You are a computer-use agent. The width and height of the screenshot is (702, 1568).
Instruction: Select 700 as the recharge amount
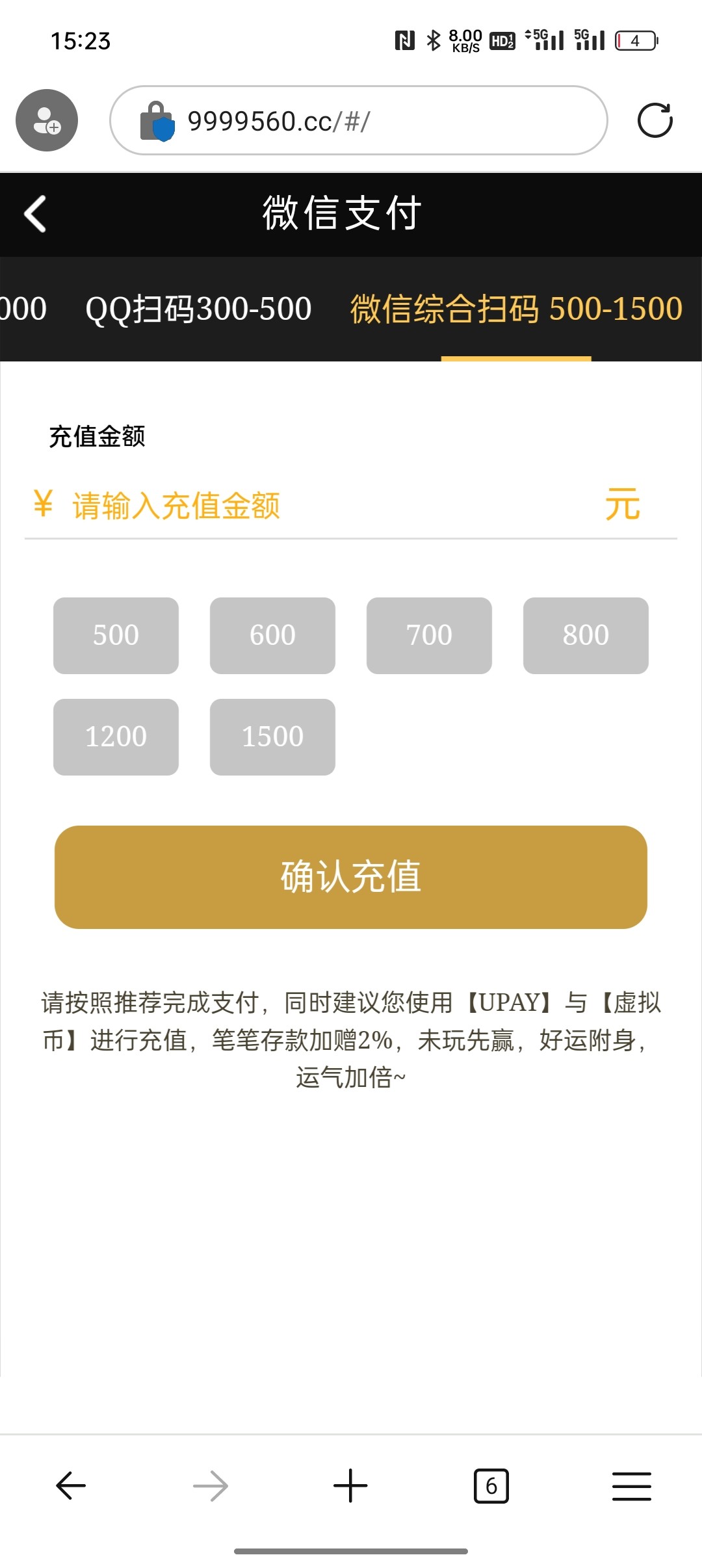[429, 635]
